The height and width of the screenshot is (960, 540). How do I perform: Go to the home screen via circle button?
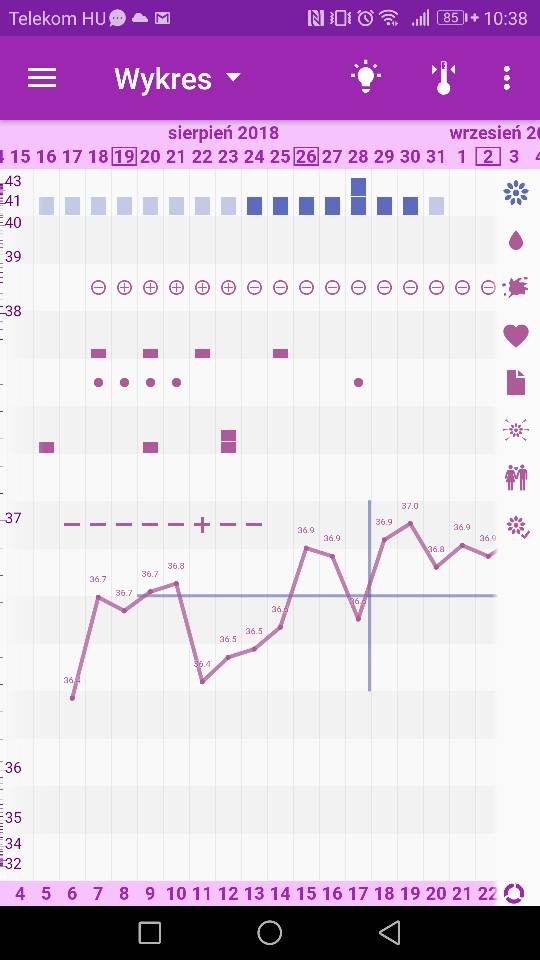(x=269, y=932)
